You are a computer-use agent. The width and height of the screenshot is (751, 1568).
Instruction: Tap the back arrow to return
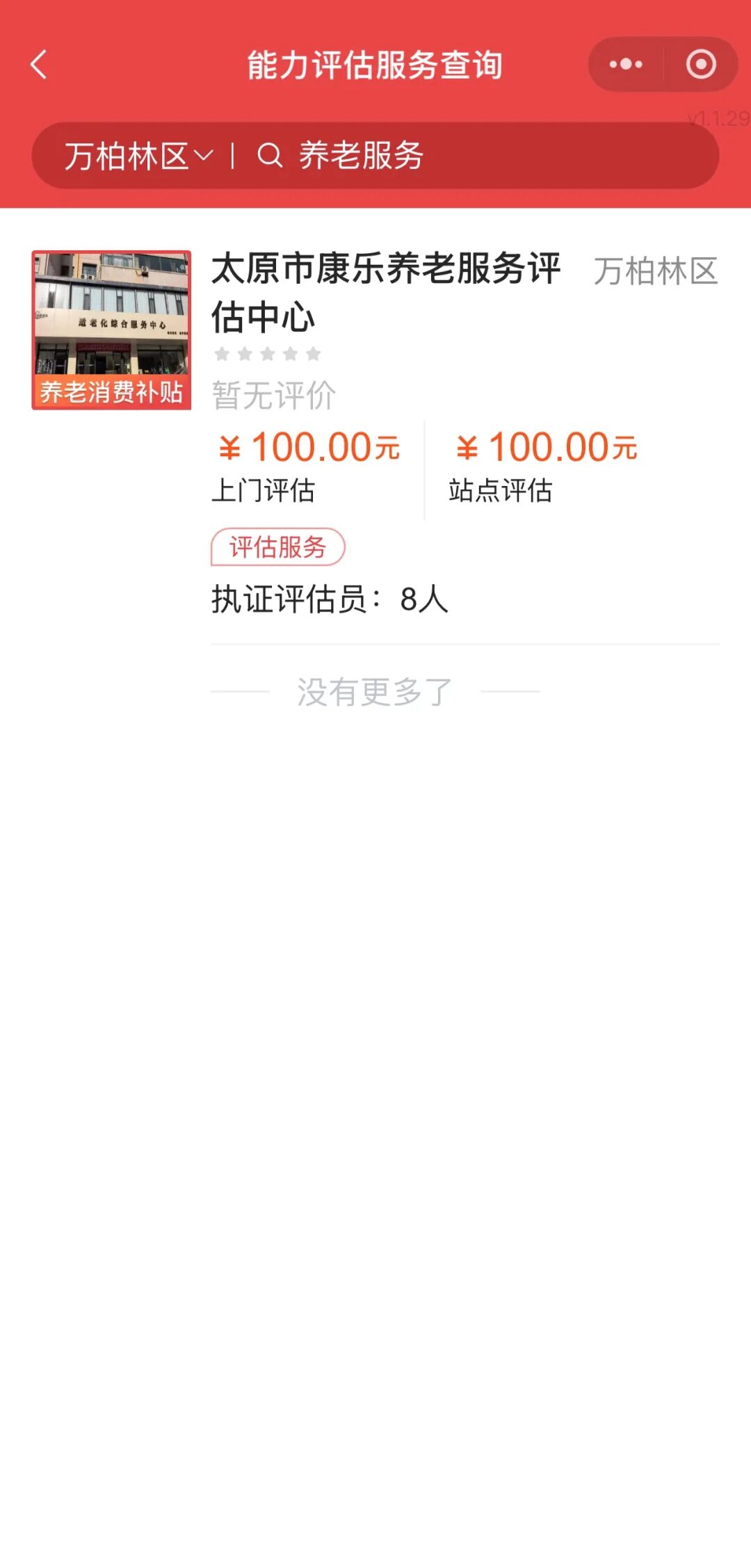click(38, 64)
